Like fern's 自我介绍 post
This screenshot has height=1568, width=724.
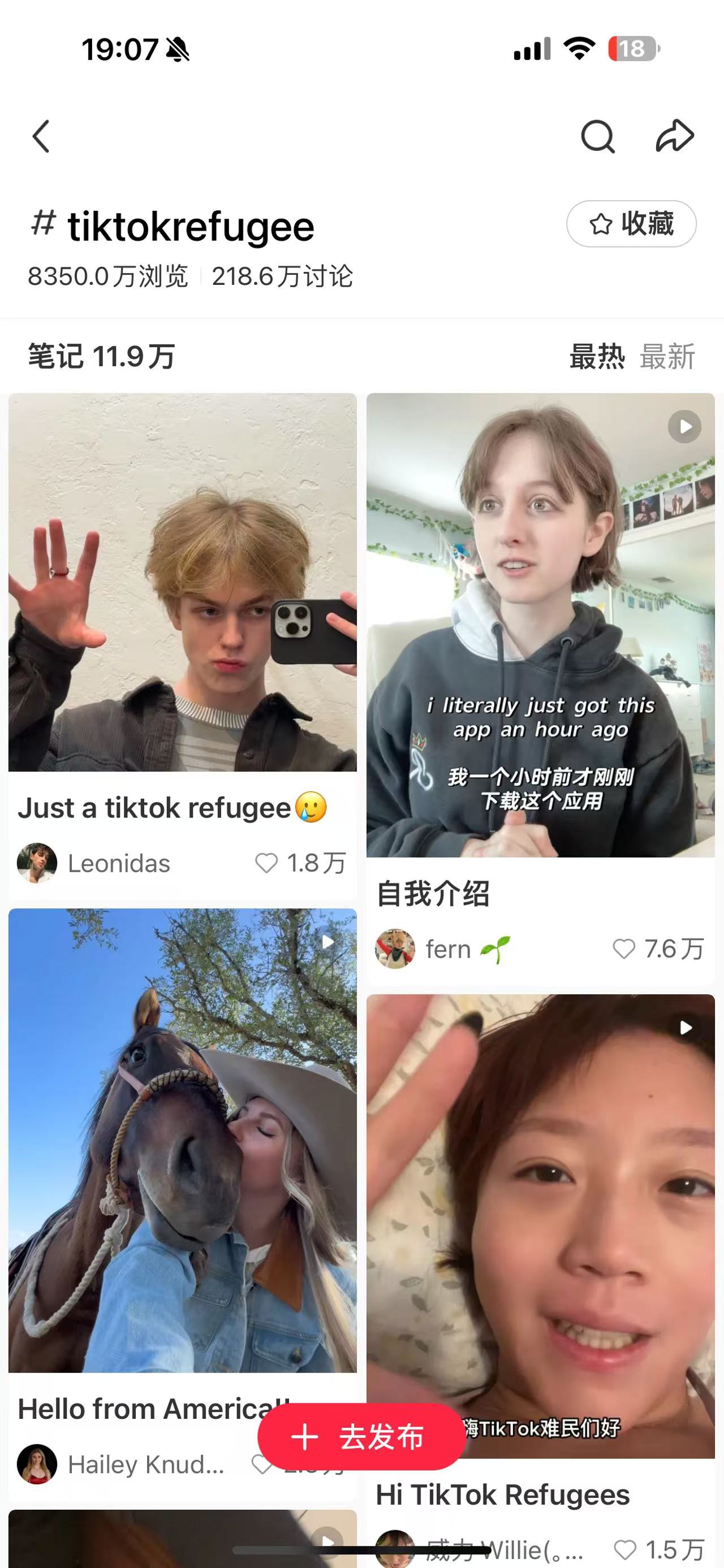(623, 949)
